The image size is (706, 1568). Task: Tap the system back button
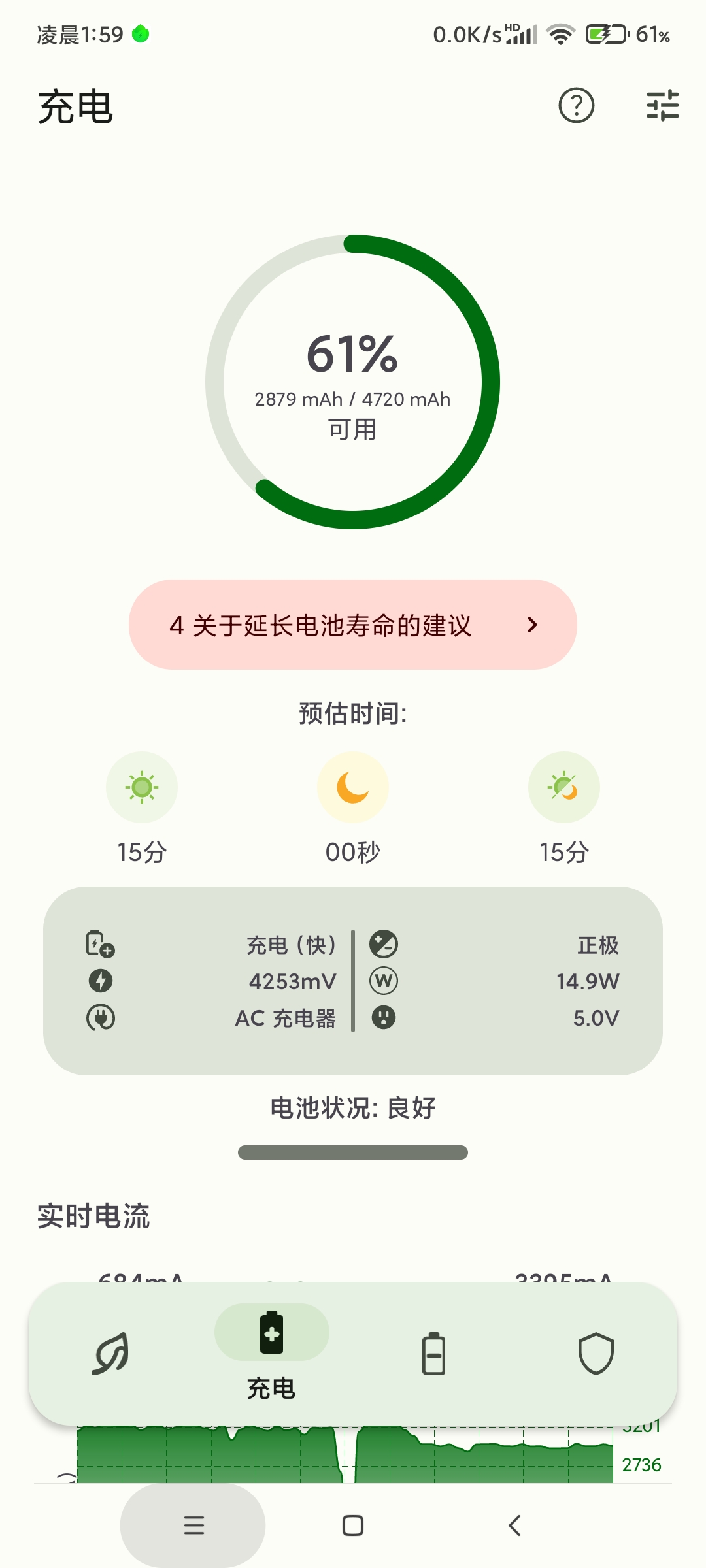(x=514, y=1526)
